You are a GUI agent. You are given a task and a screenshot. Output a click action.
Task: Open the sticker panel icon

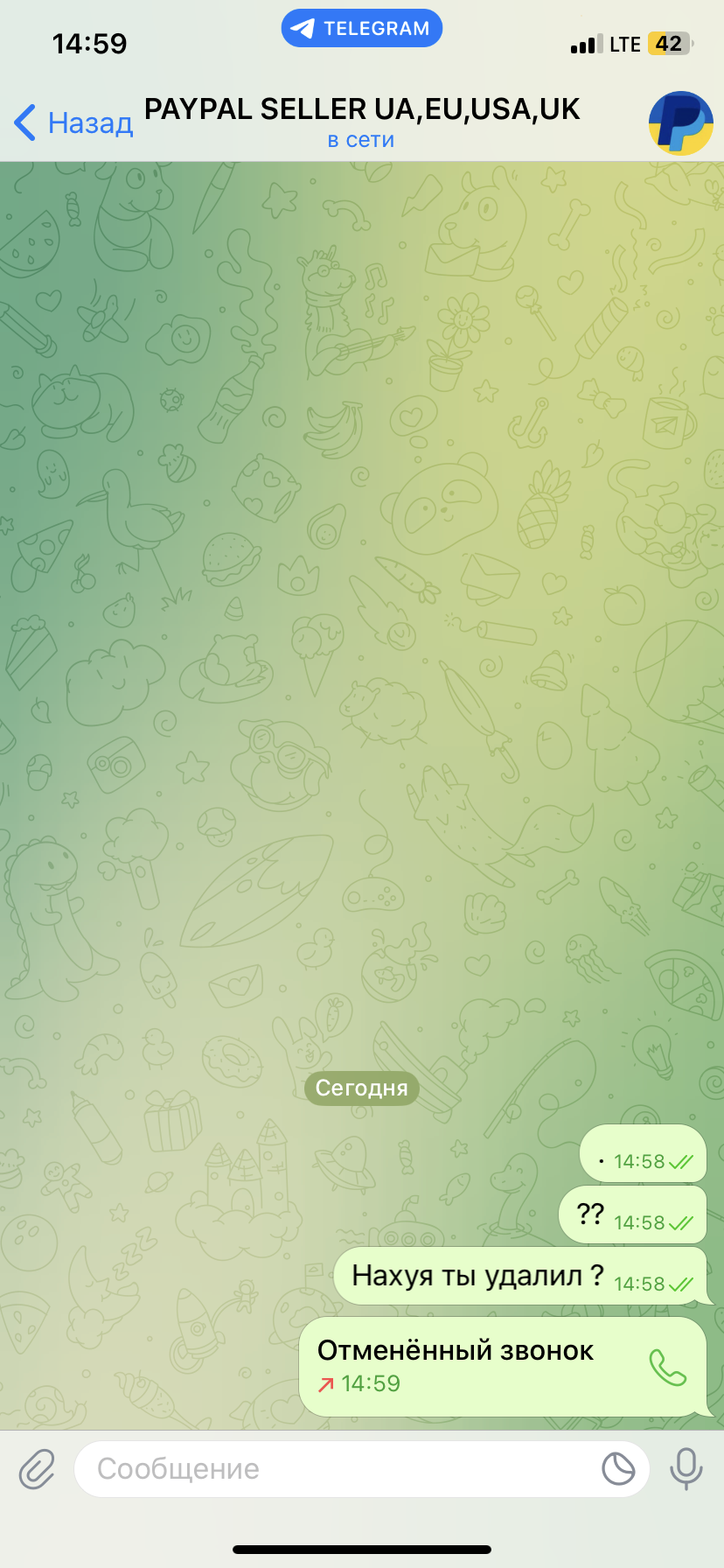tap(618, 1468)
